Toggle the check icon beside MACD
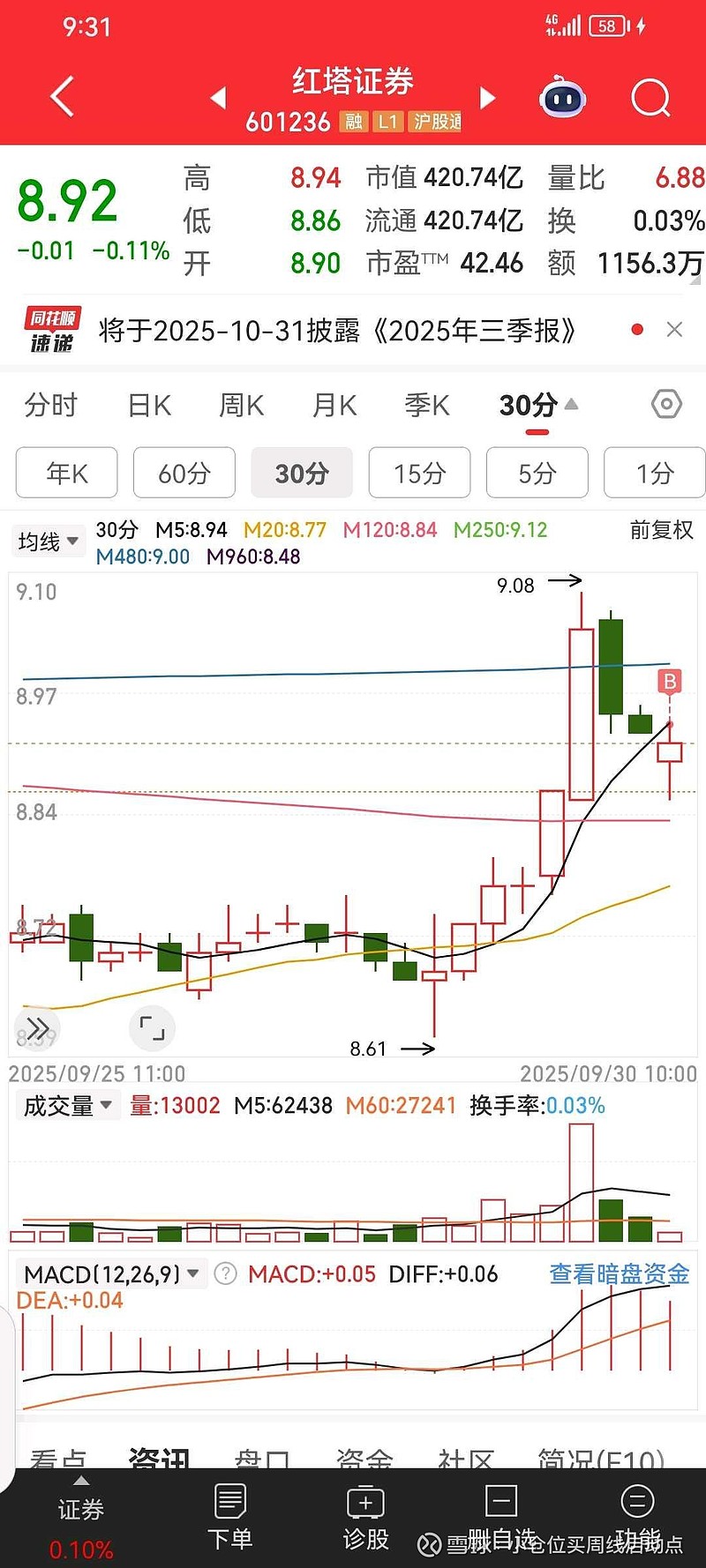706x1568 pixels. (223, 1273)
